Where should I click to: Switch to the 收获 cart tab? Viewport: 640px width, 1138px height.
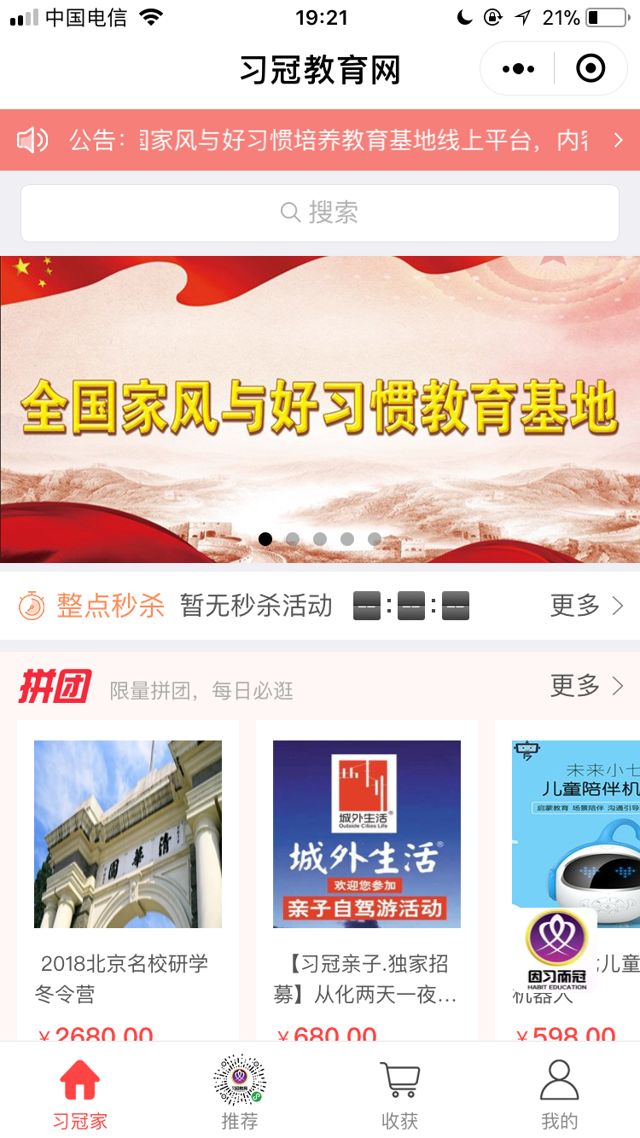click(399, 1092)
